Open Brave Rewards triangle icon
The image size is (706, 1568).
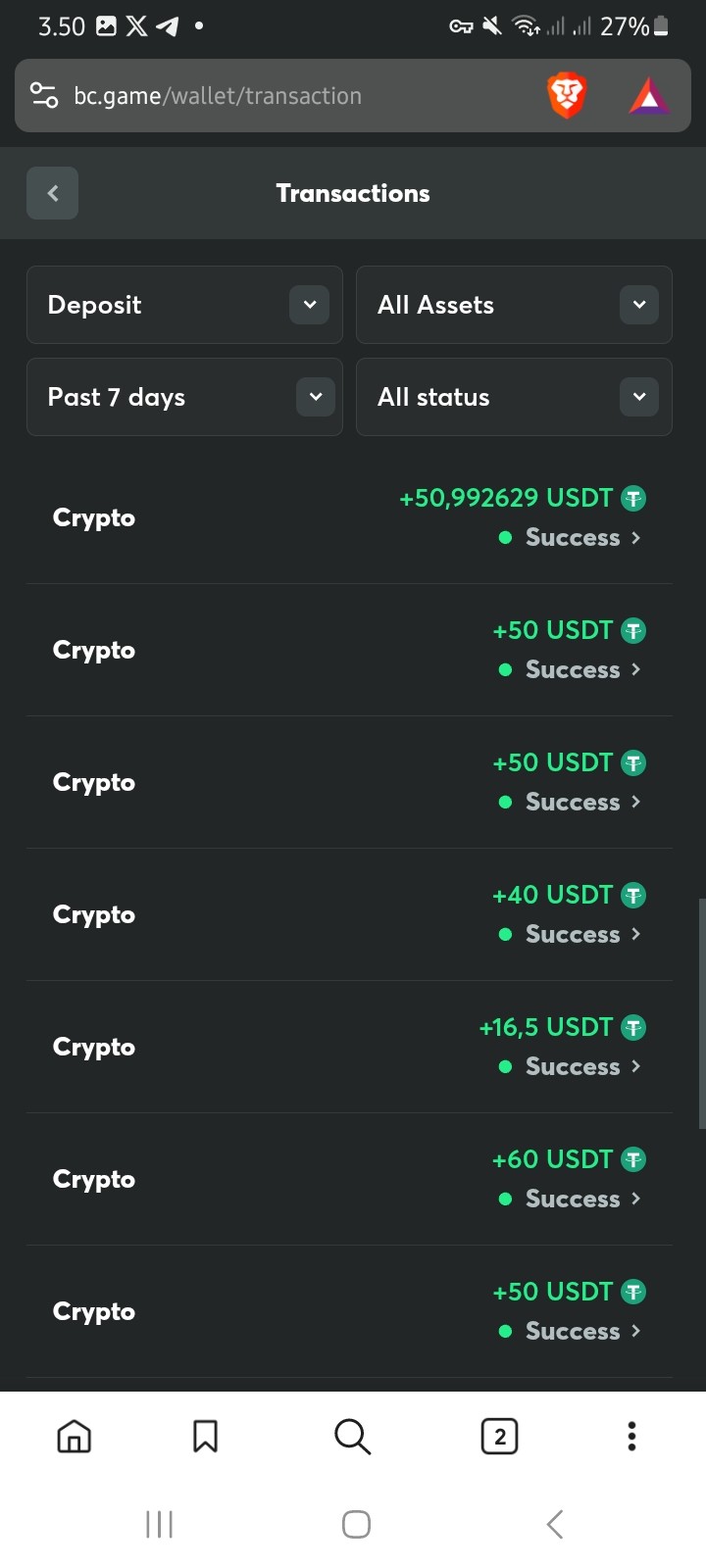(648, 96)
